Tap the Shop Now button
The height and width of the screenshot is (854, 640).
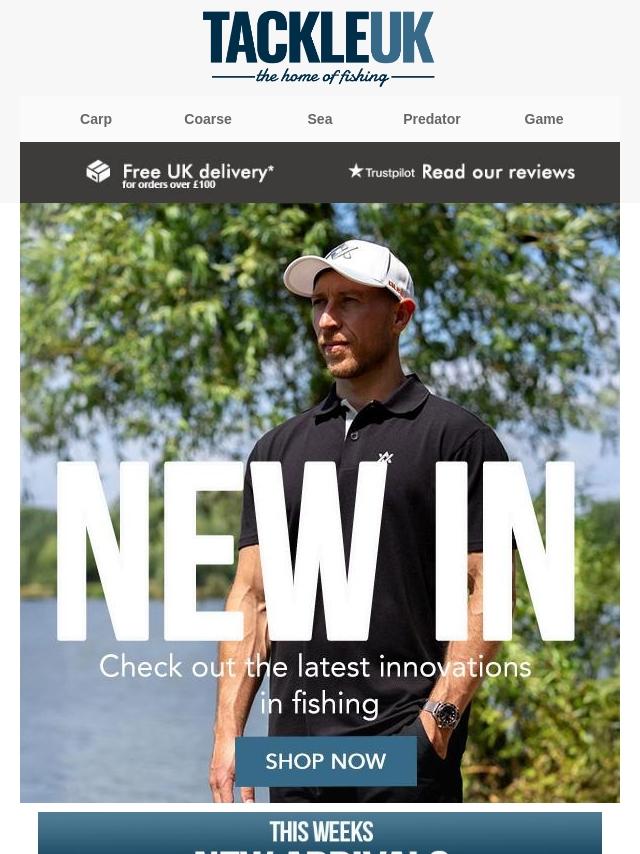(326, 761)
